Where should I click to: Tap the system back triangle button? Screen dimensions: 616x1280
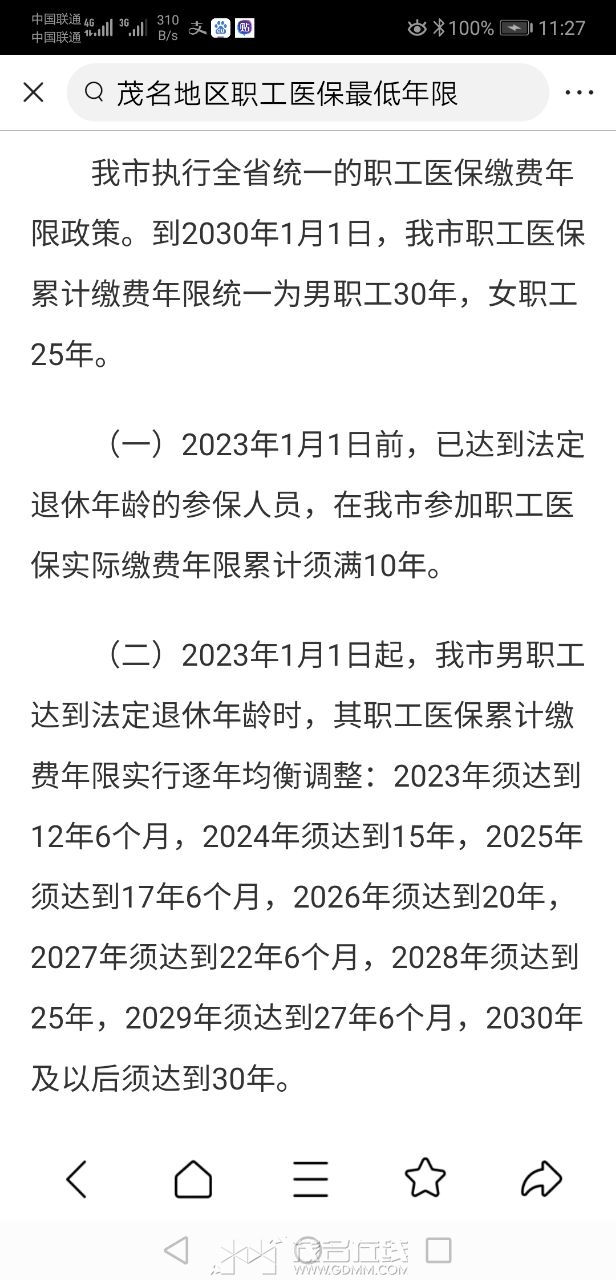pos(176,1249)
